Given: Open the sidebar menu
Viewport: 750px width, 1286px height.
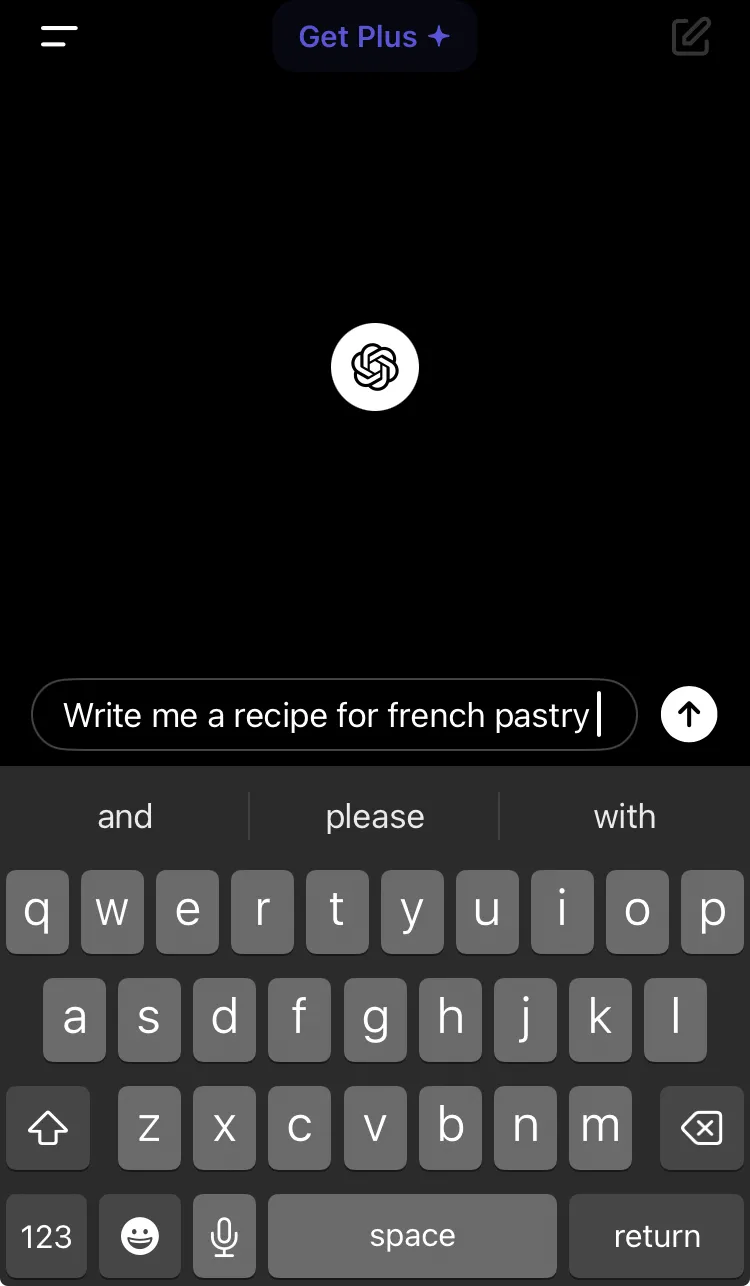Looking at the screenshot, I should (58, 36).
